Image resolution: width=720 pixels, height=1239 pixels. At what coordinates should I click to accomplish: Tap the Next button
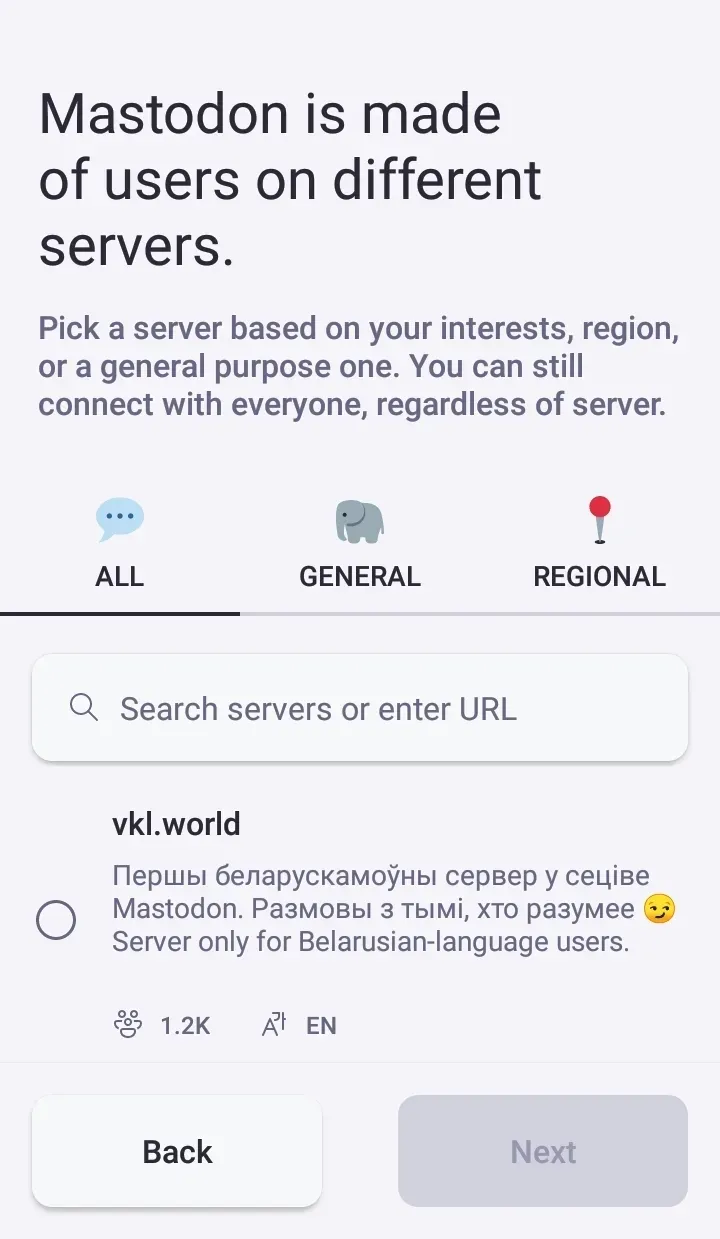tap(543, 1151)
